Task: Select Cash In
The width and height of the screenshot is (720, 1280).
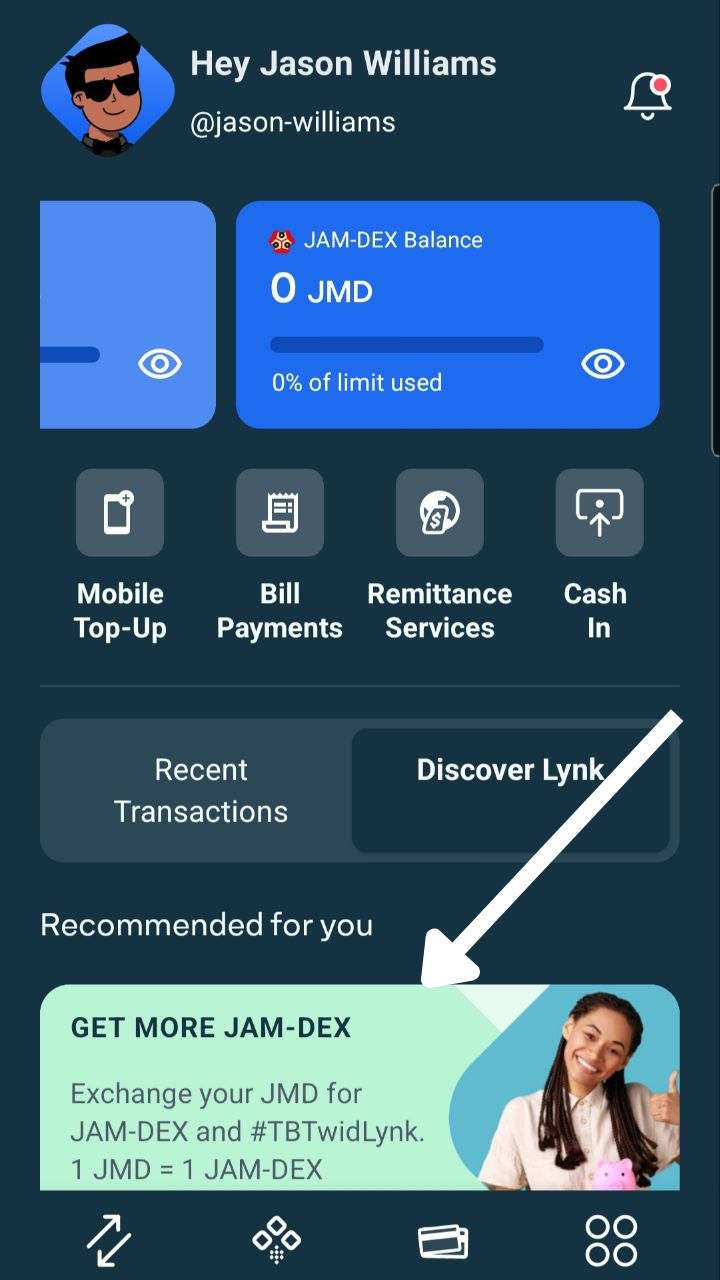Action: (x=599, y=513)
